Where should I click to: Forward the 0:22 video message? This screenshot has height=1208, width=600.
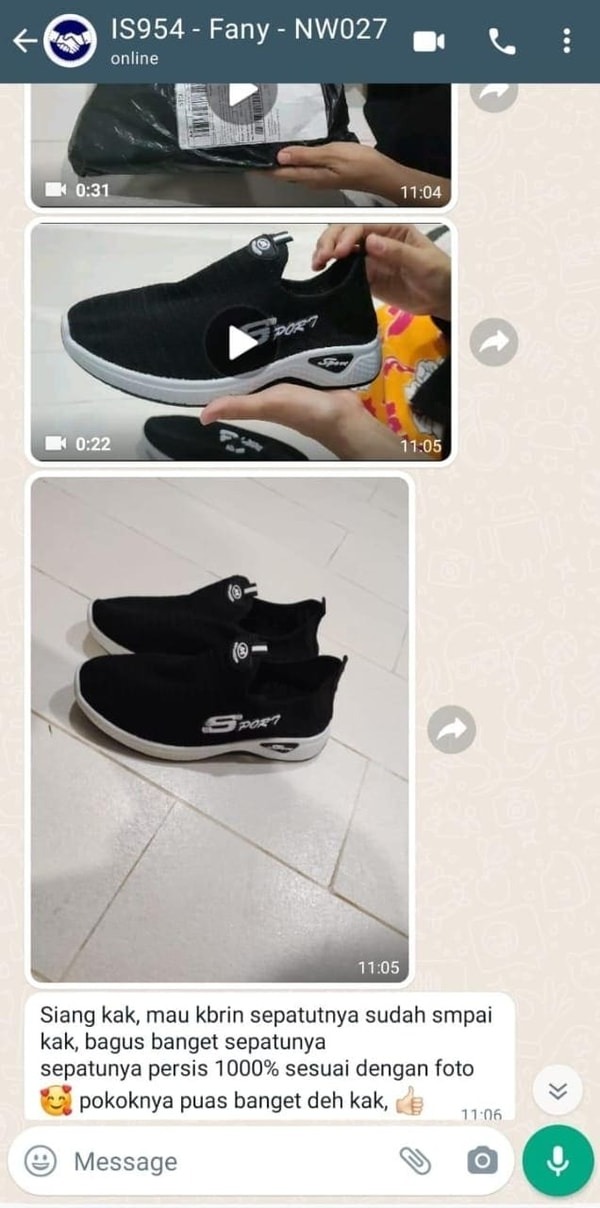point(493,343)
